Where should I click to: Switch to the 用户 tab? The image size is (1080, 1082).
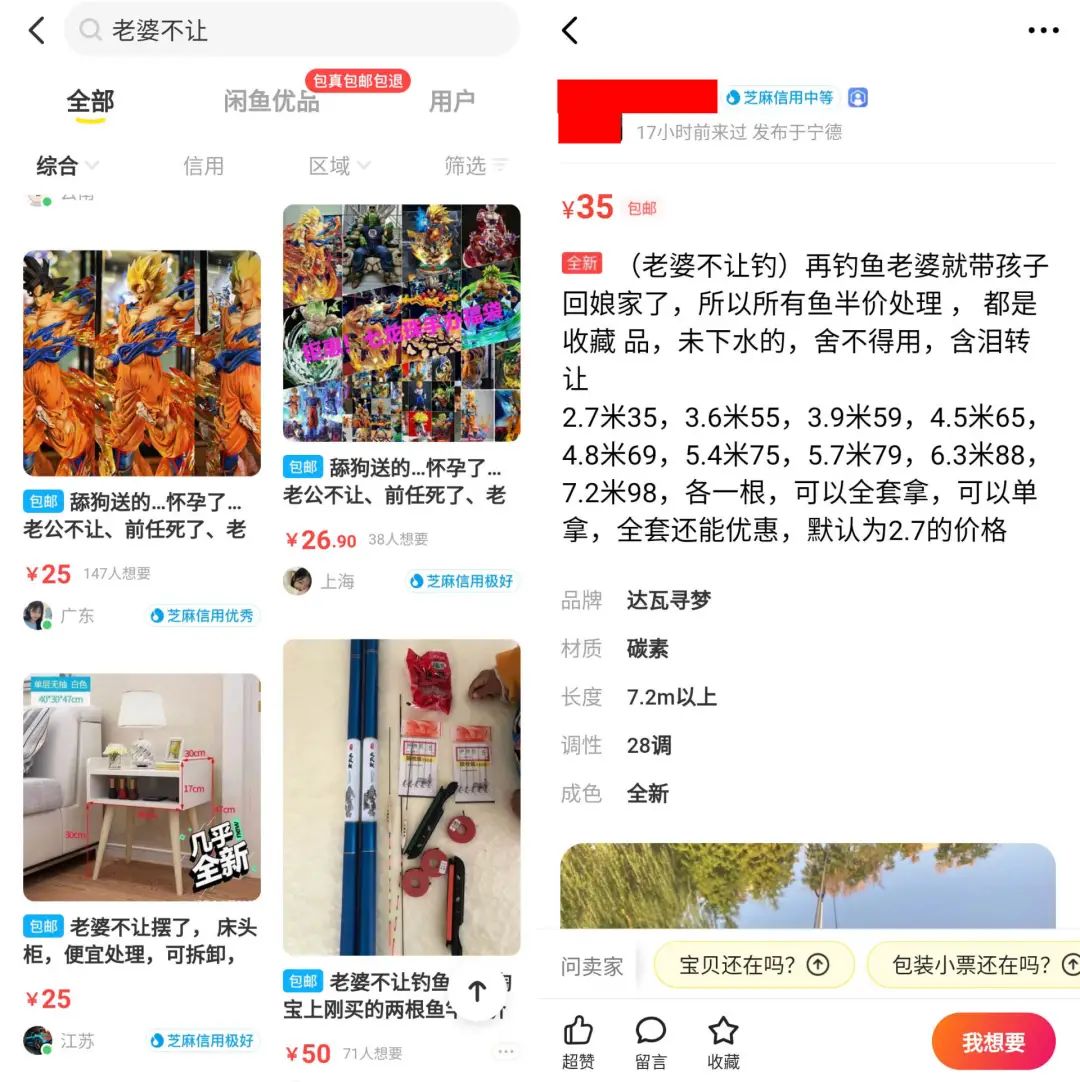point(451,101)
